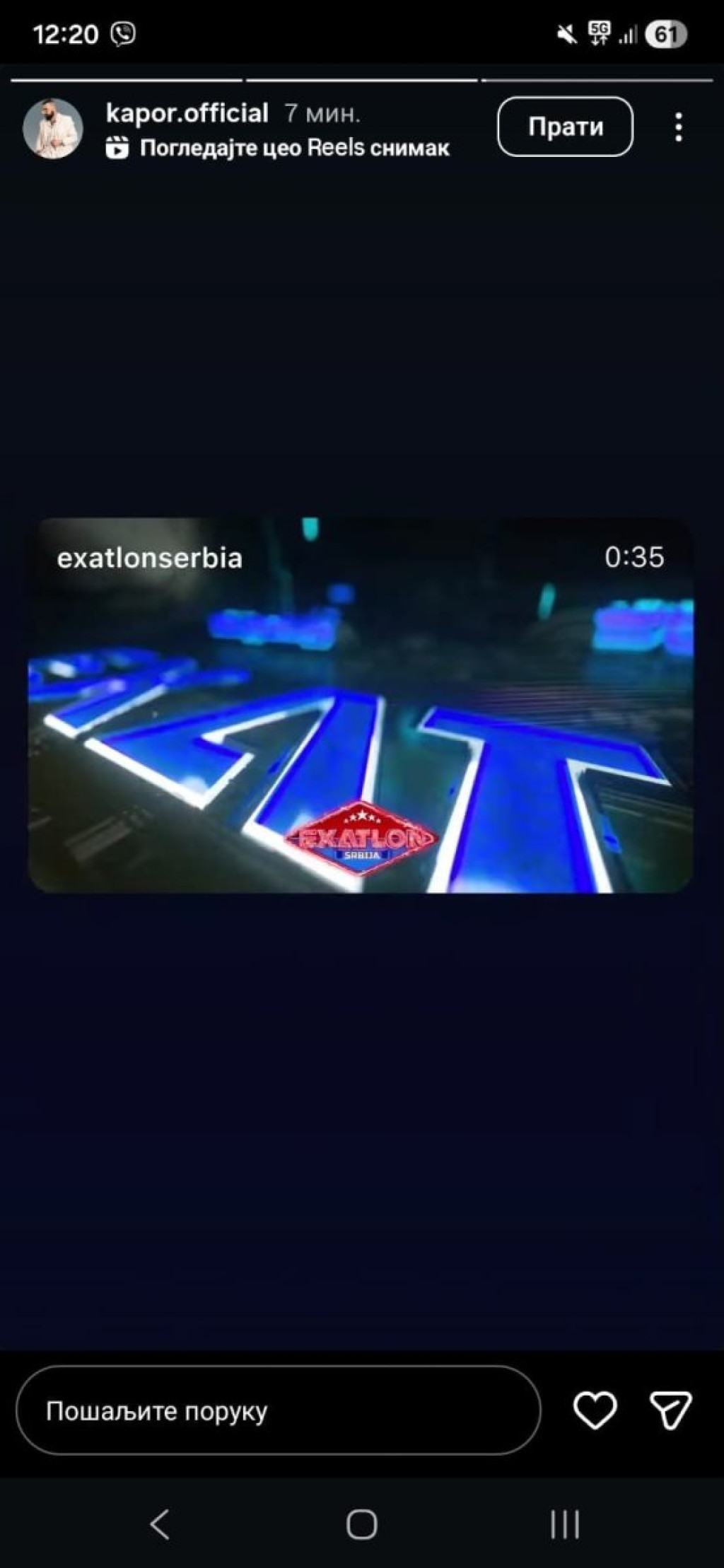Like this story with the heart
724x1568 pixels.
595,1410
